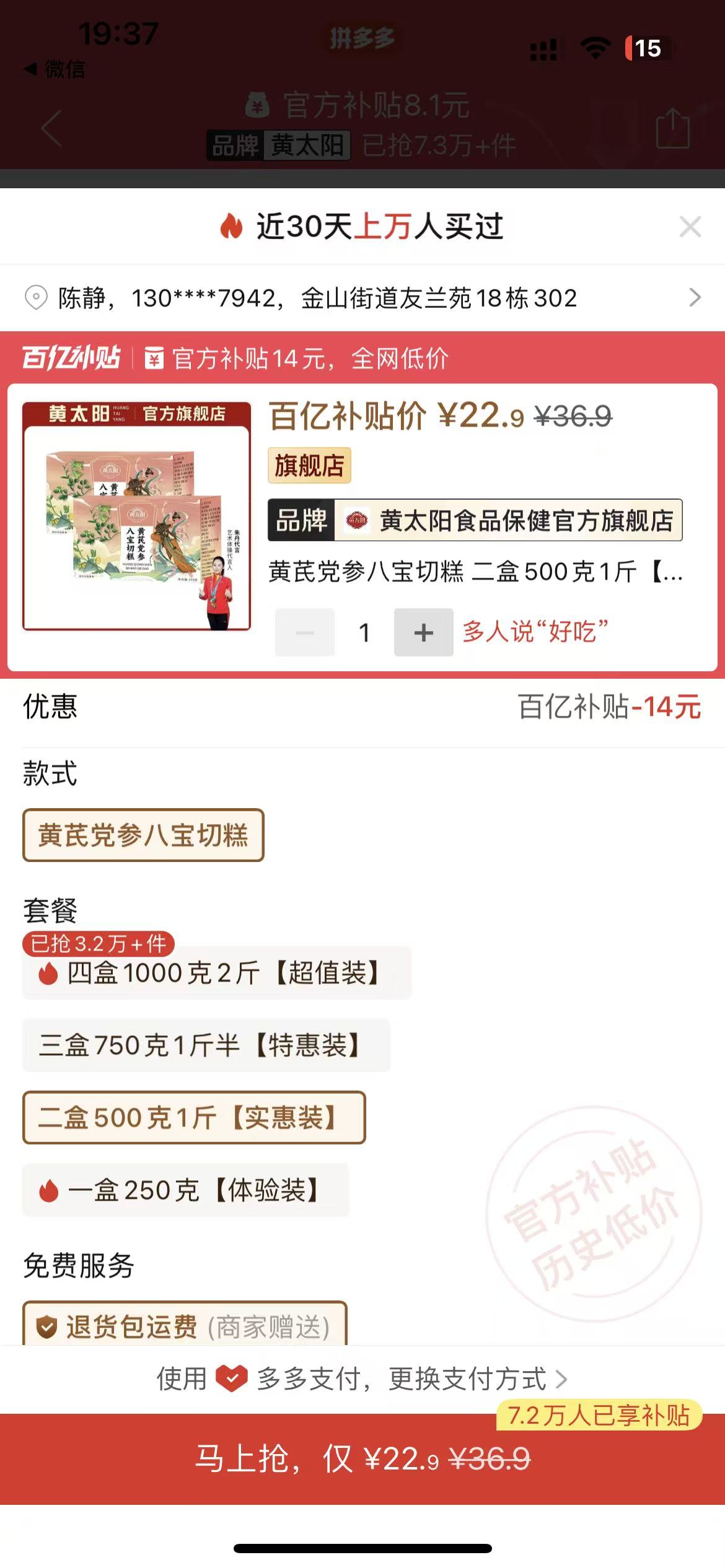
Task: View the product image thumbnail
Action: pyautogui.click(x=137, y=516)
